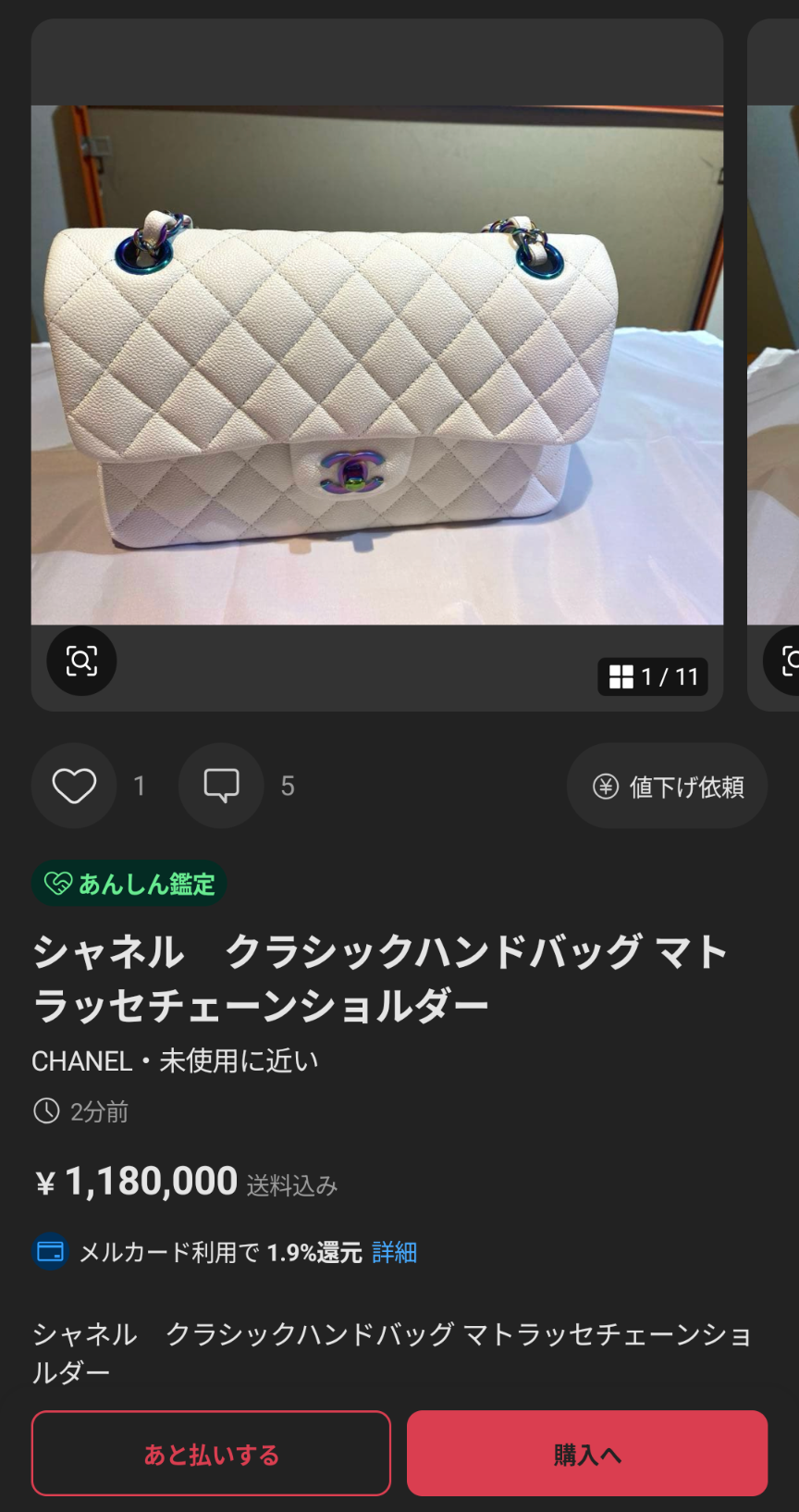Choose あと払いする pay later option
The width and height of the screenshot is (799, 1512).
211,1454
